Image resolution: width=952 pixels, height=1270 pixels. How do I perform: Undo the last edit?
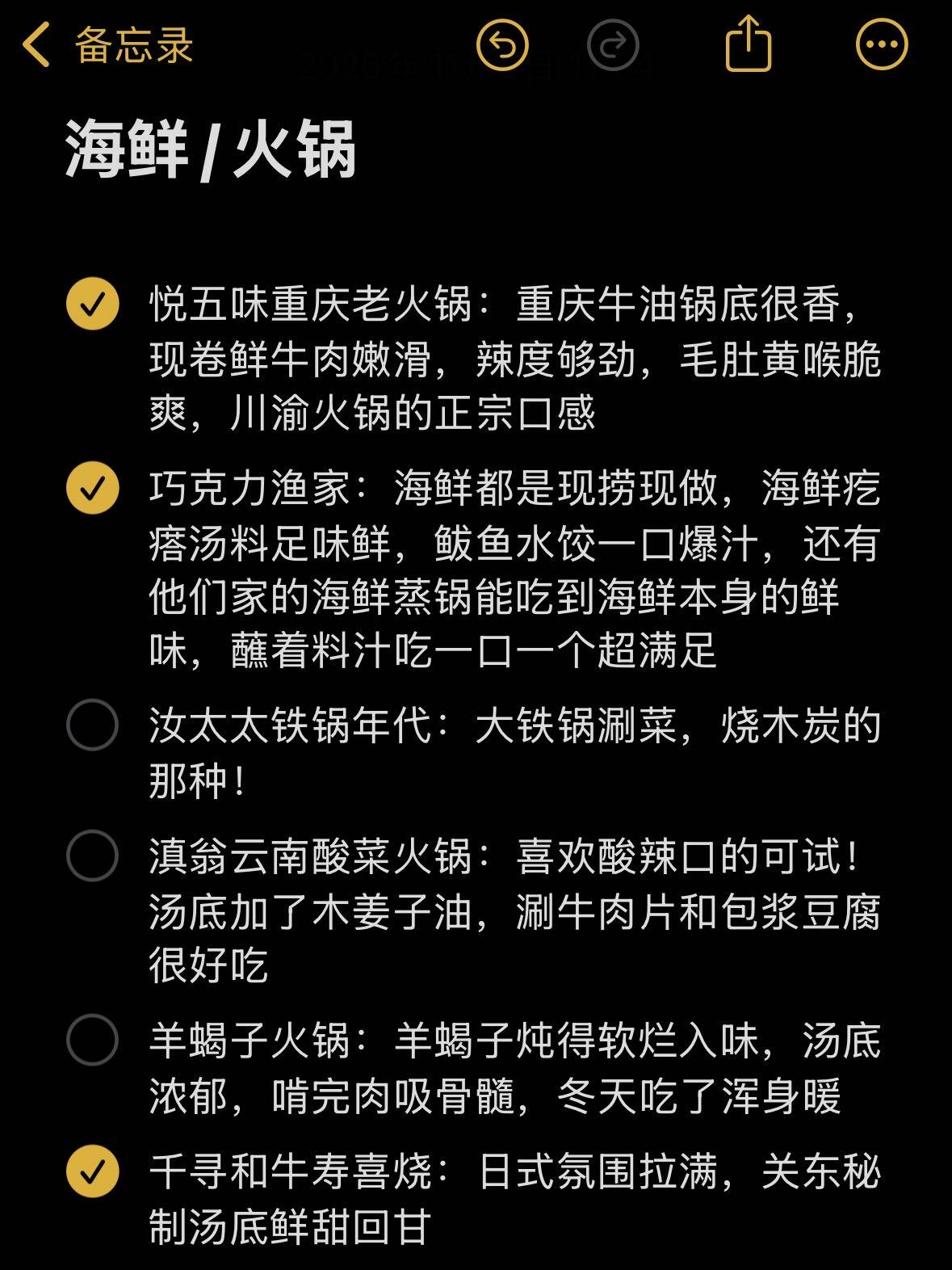click(x=502, y=45)
